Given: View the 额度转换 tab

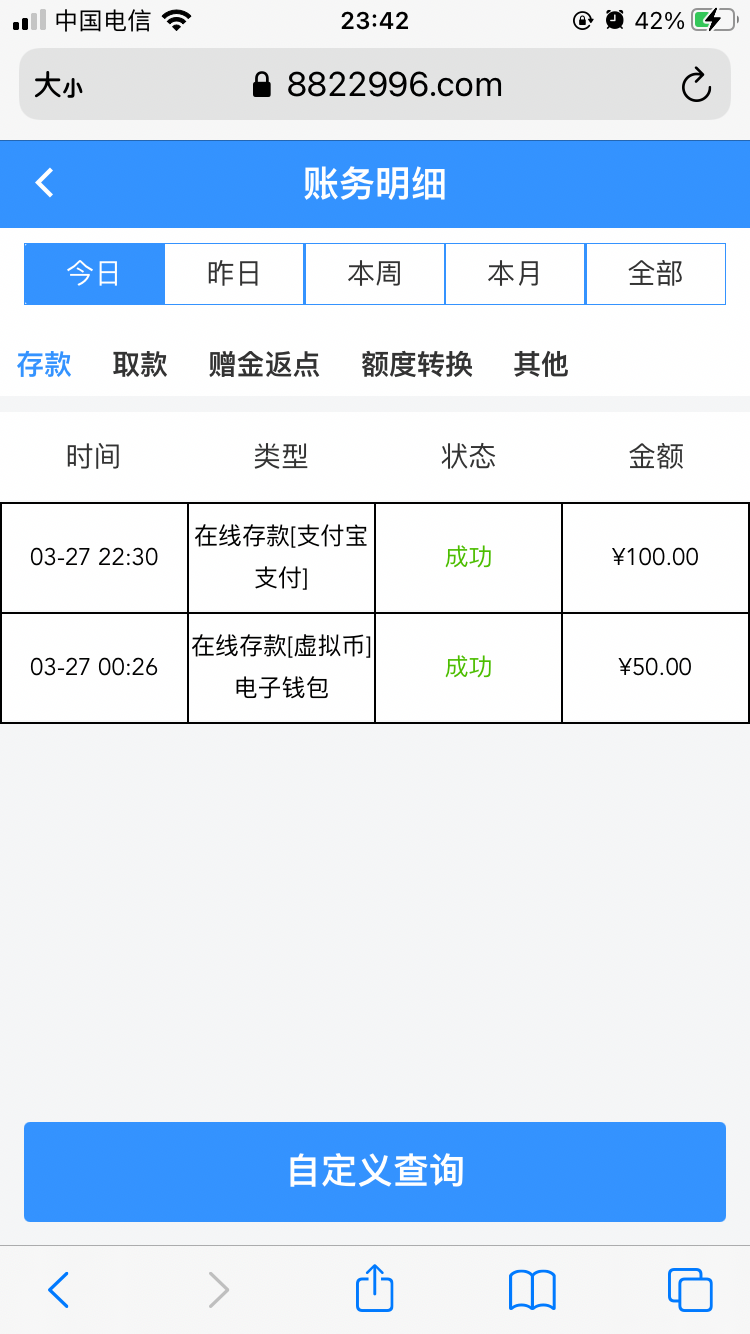Looking at the screenshot, I should [416, 364].
